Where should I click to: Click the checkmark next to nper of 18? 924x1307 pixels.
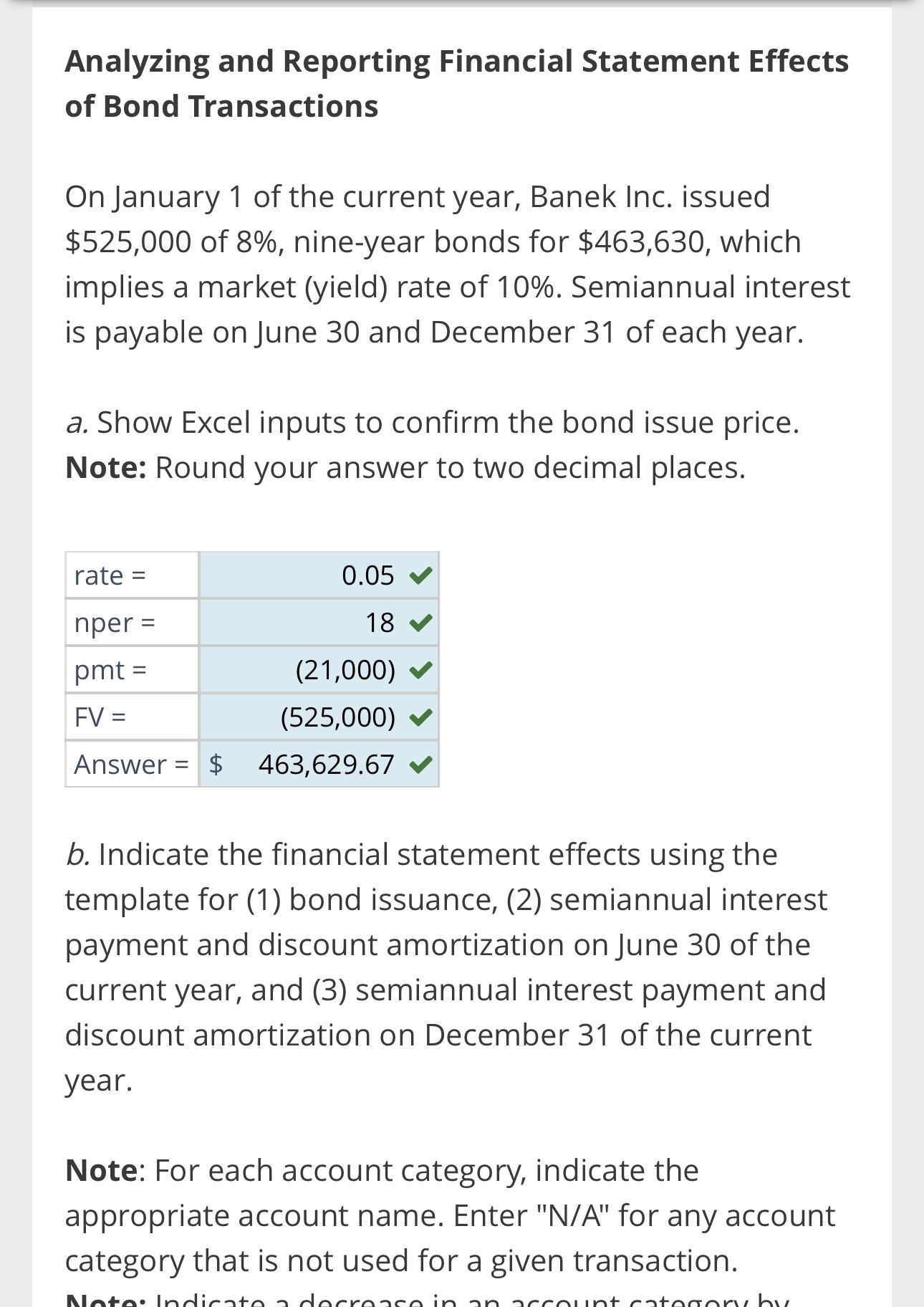point(423,623)
